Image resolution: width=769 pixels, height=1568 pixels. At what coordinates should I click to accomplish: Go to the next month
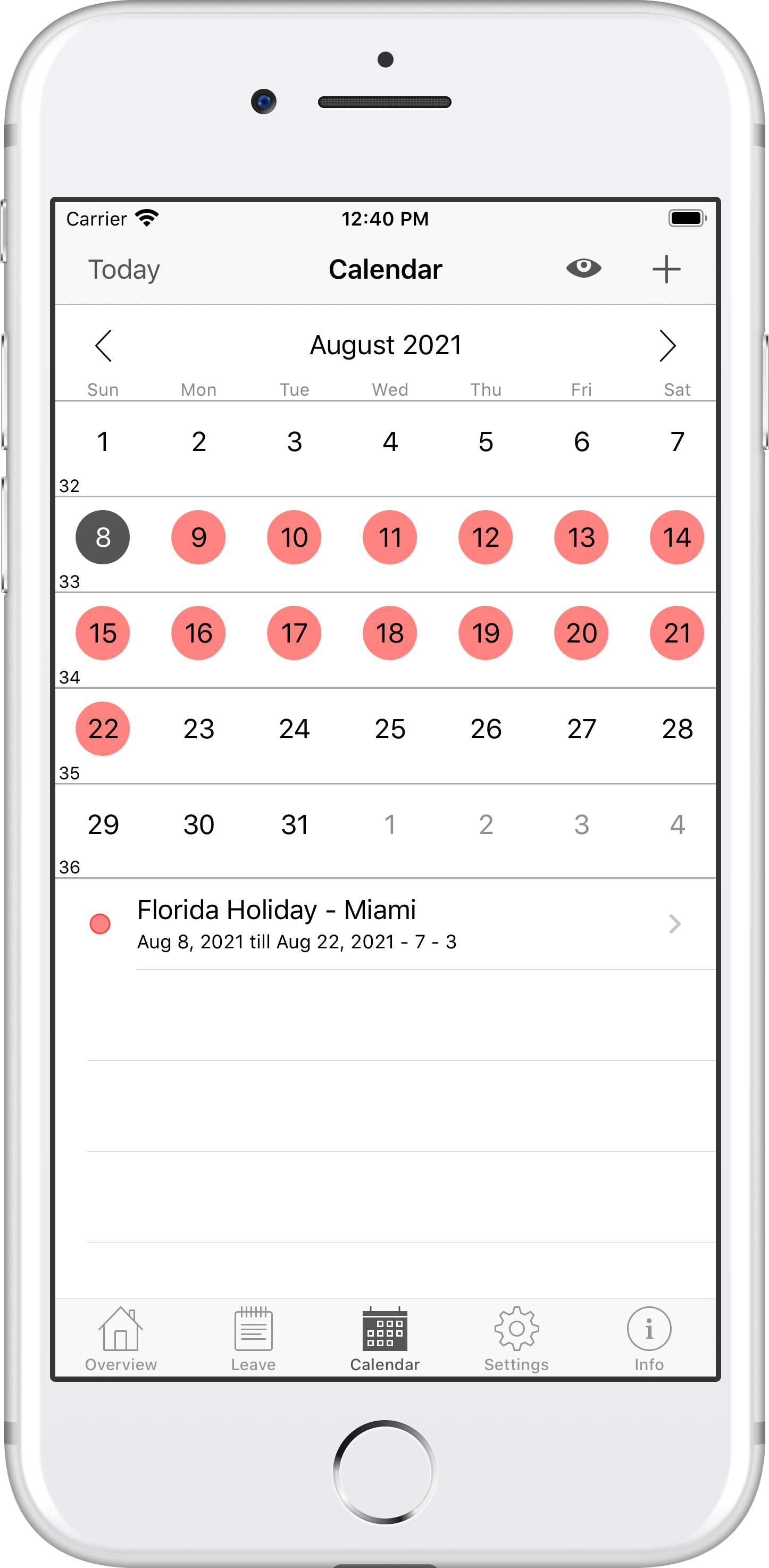(667, 346)
